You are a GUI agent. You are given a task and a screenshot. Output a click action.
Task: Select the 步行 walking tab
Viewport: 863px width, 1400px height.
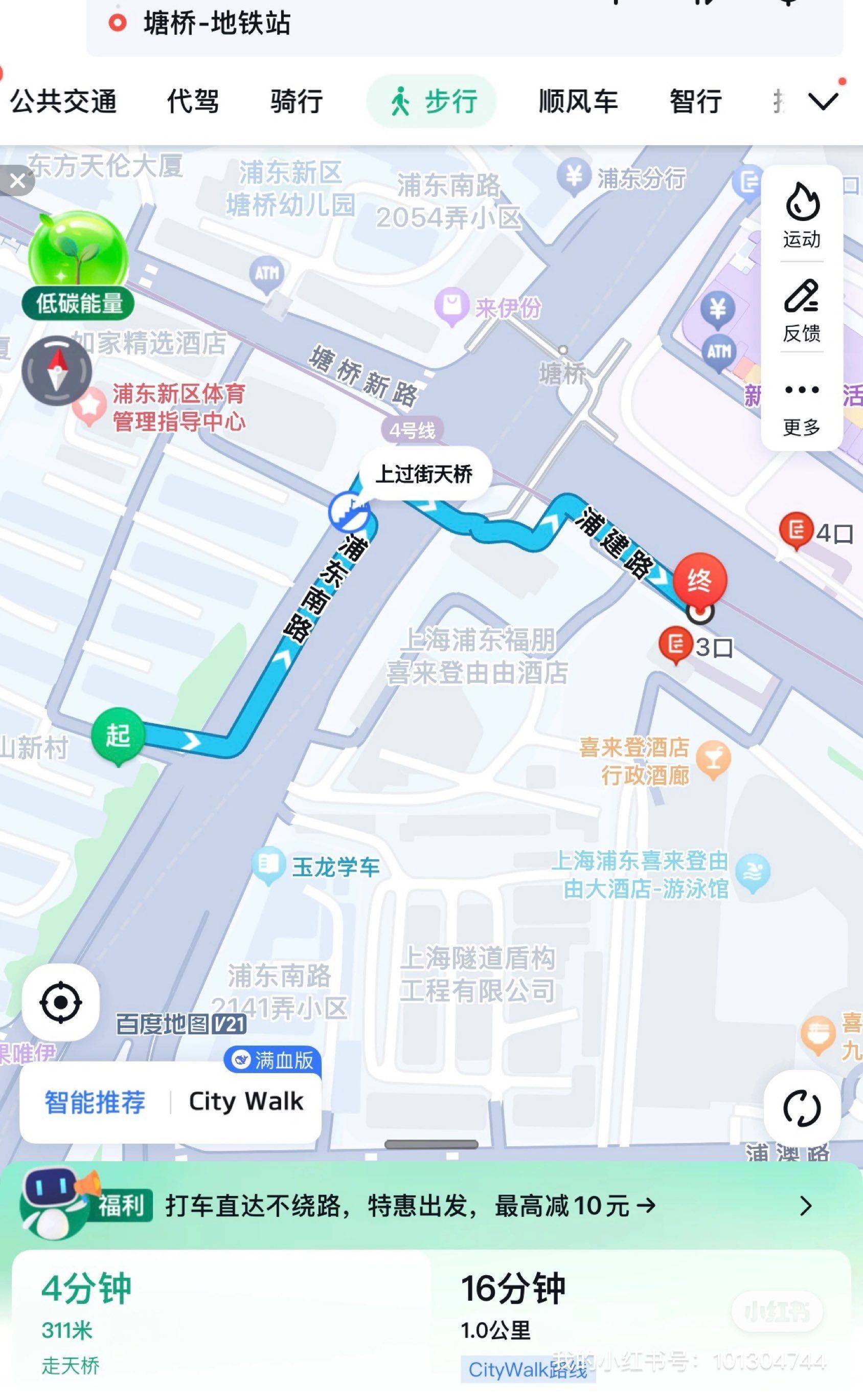[x=432, y=102]
